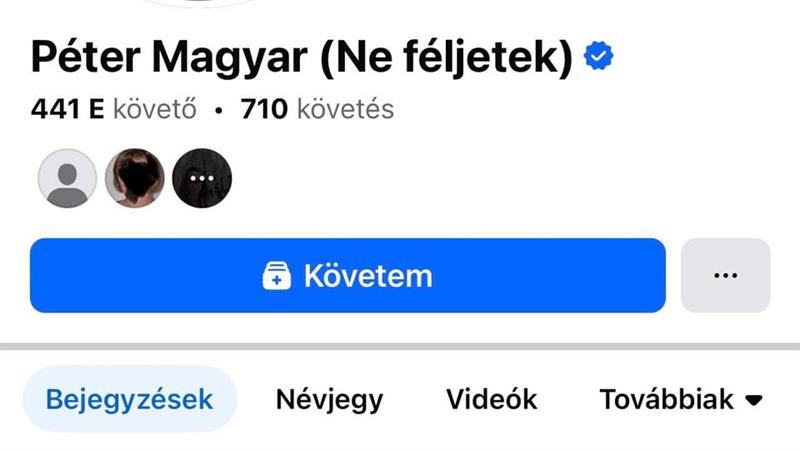Tap the blue Követem follow button
The height and width of the screenshot is (450, 800).
347,275
